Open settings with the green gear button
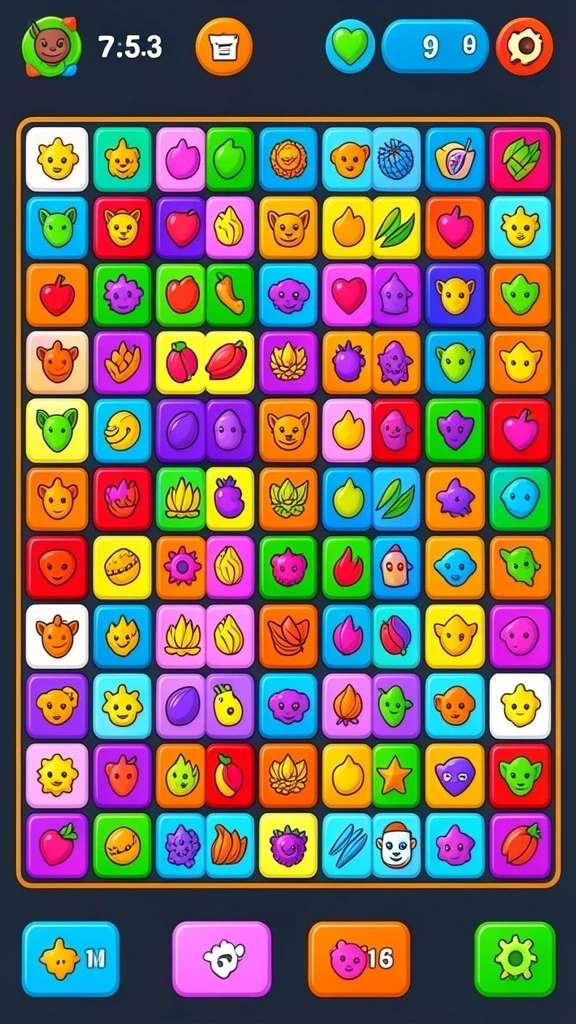The image size is (576, 1024). (x=515, y=958)
